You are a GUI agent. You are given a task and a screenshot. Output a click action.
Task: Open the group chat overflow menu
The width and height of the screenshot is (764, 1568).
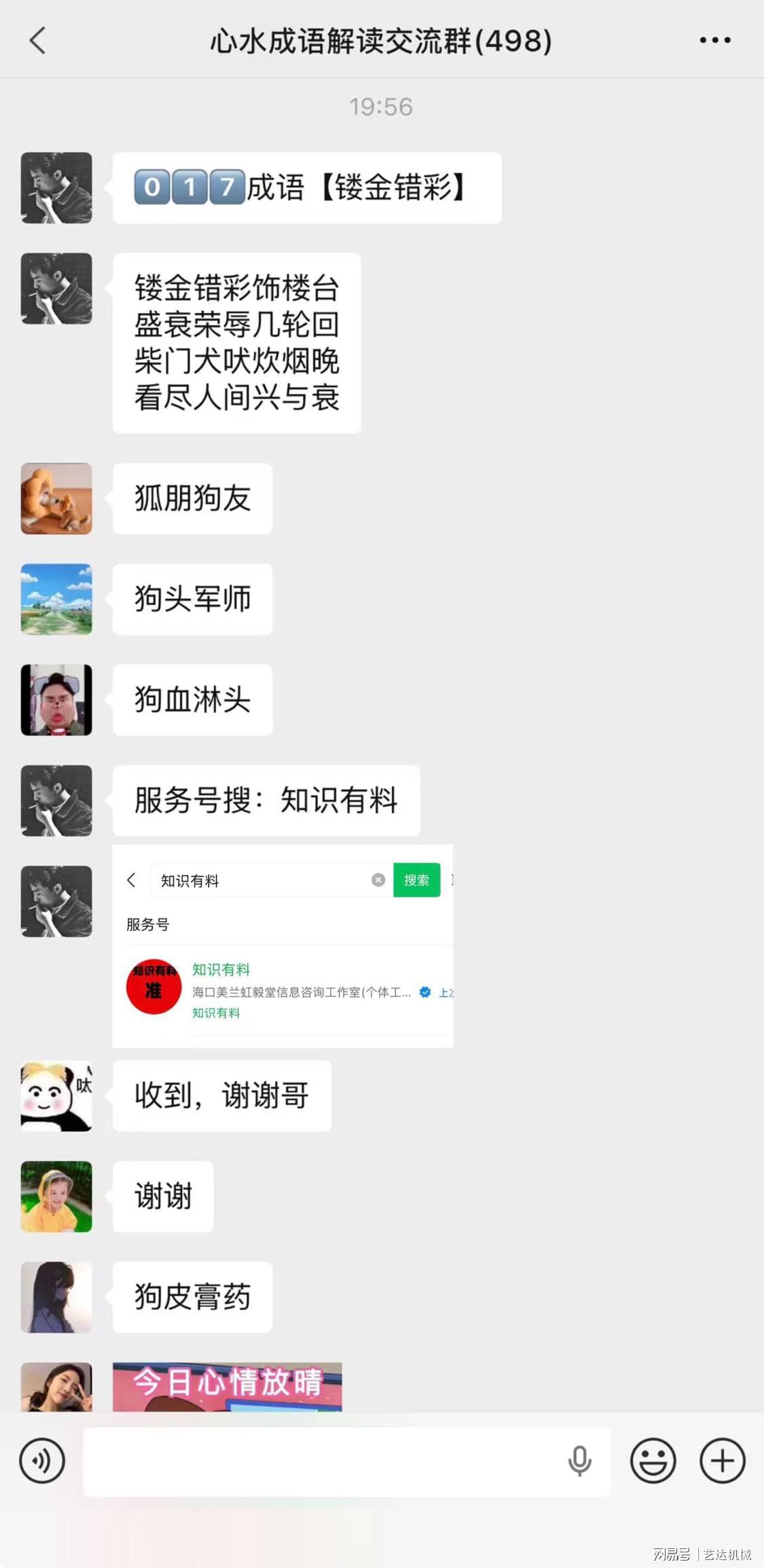click(714, 41)
